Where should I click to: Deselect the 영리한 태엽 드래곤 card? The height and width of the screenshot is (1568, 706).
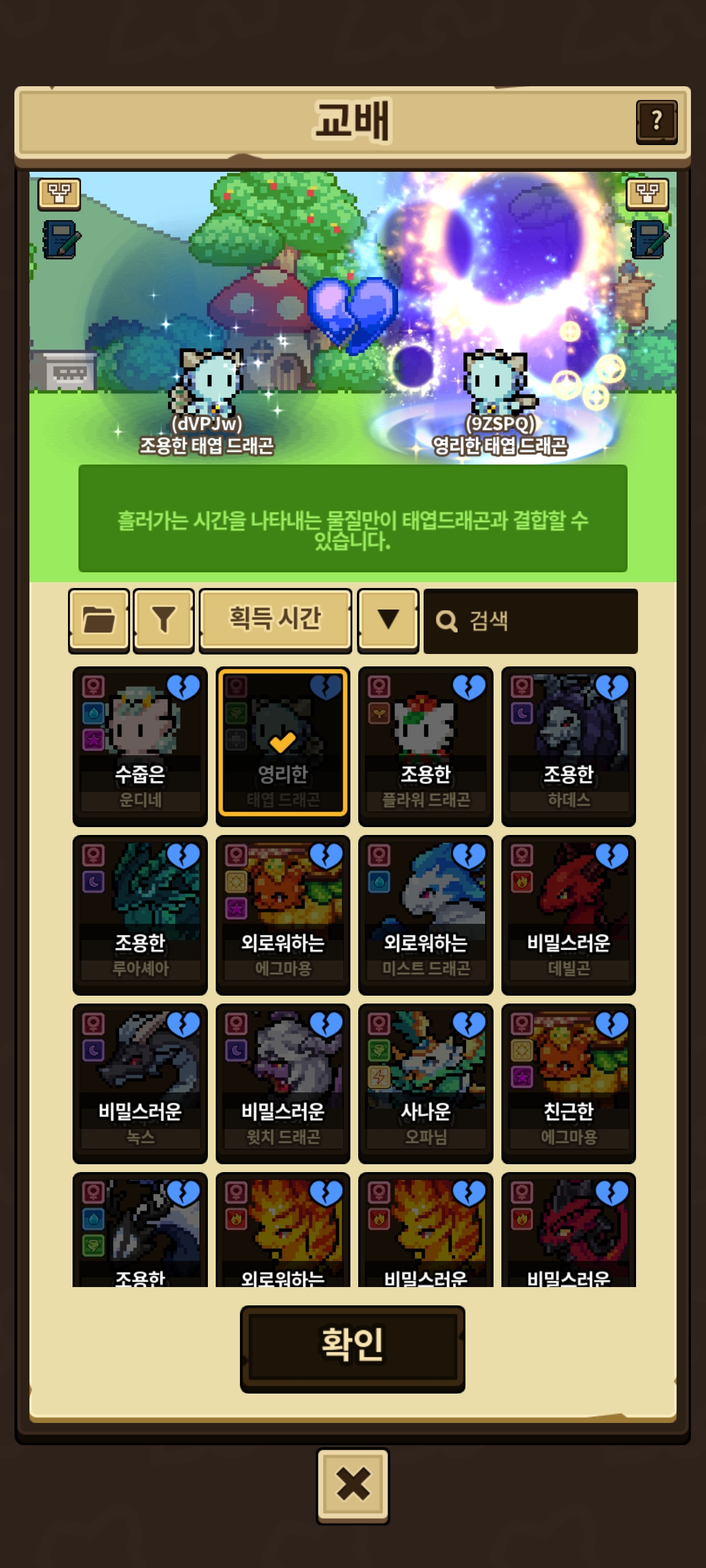(x=282, y=746)
